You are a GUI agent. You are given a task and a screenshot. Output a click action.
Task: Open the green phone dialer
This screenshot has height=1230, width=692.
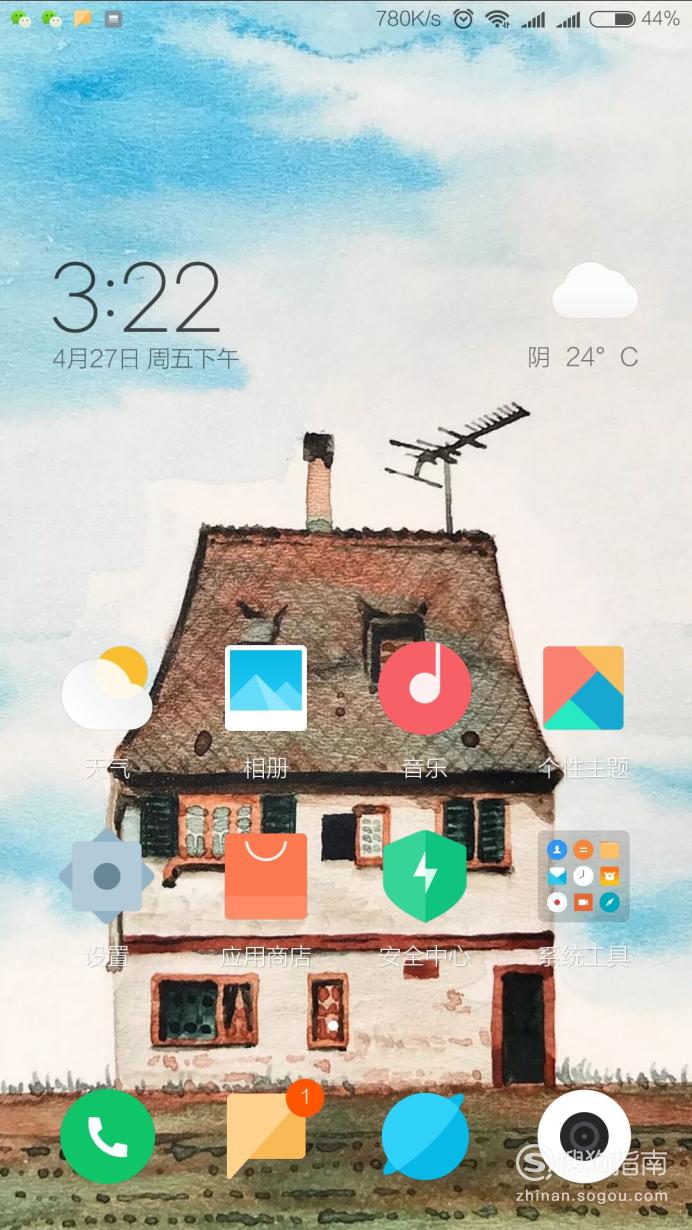pyautogui.click(x=107, y=1136)
